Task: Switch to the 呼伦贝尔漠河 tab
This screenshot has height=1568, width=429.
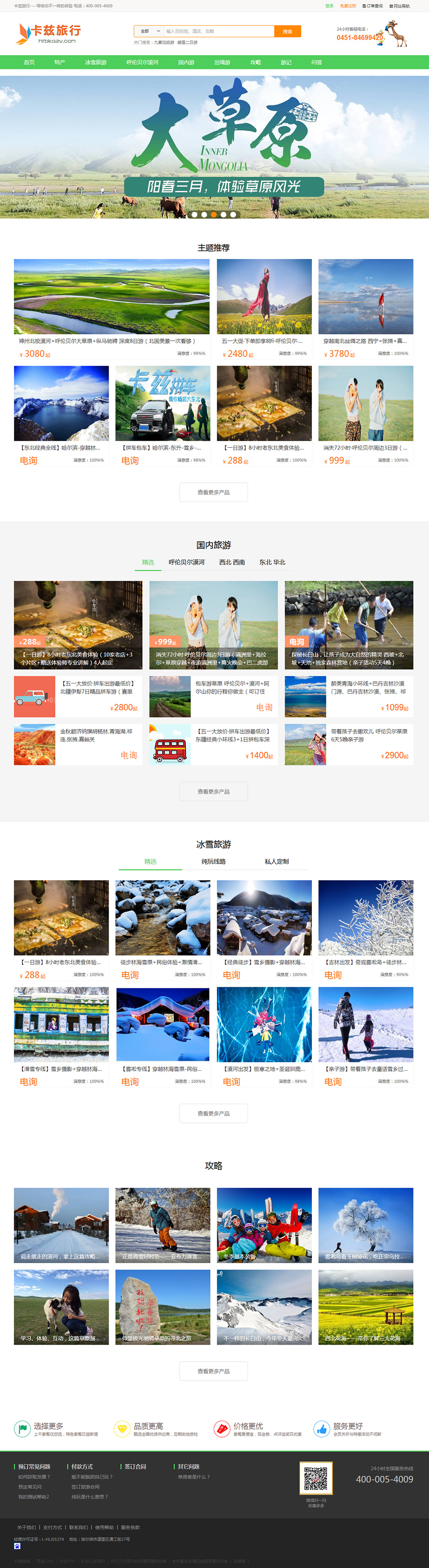Action: tap(186, 562)
